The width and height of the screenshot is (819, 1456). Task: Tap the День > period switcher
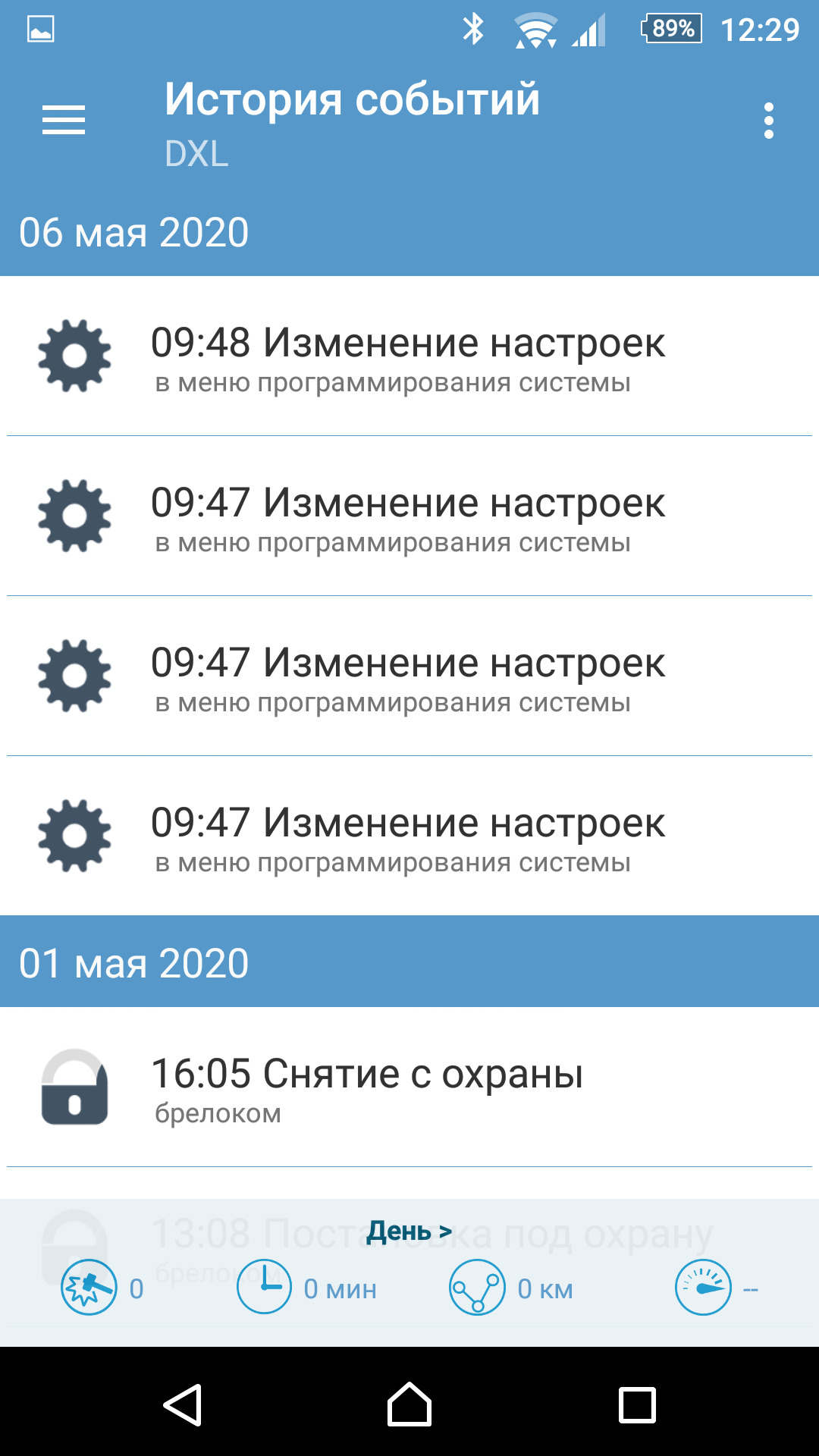[x=409, y=1232]
